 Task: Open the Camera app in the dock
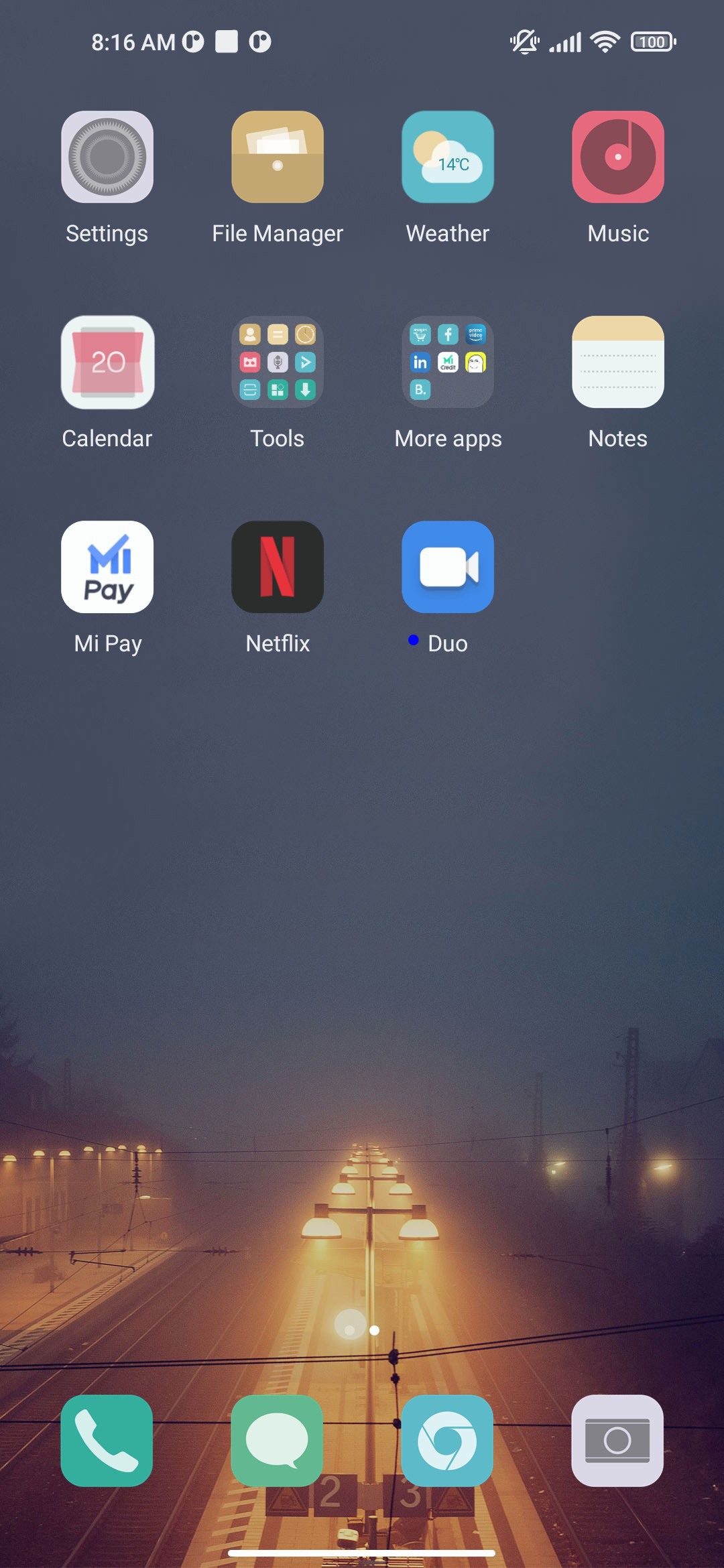click(x=617, y=1441)
